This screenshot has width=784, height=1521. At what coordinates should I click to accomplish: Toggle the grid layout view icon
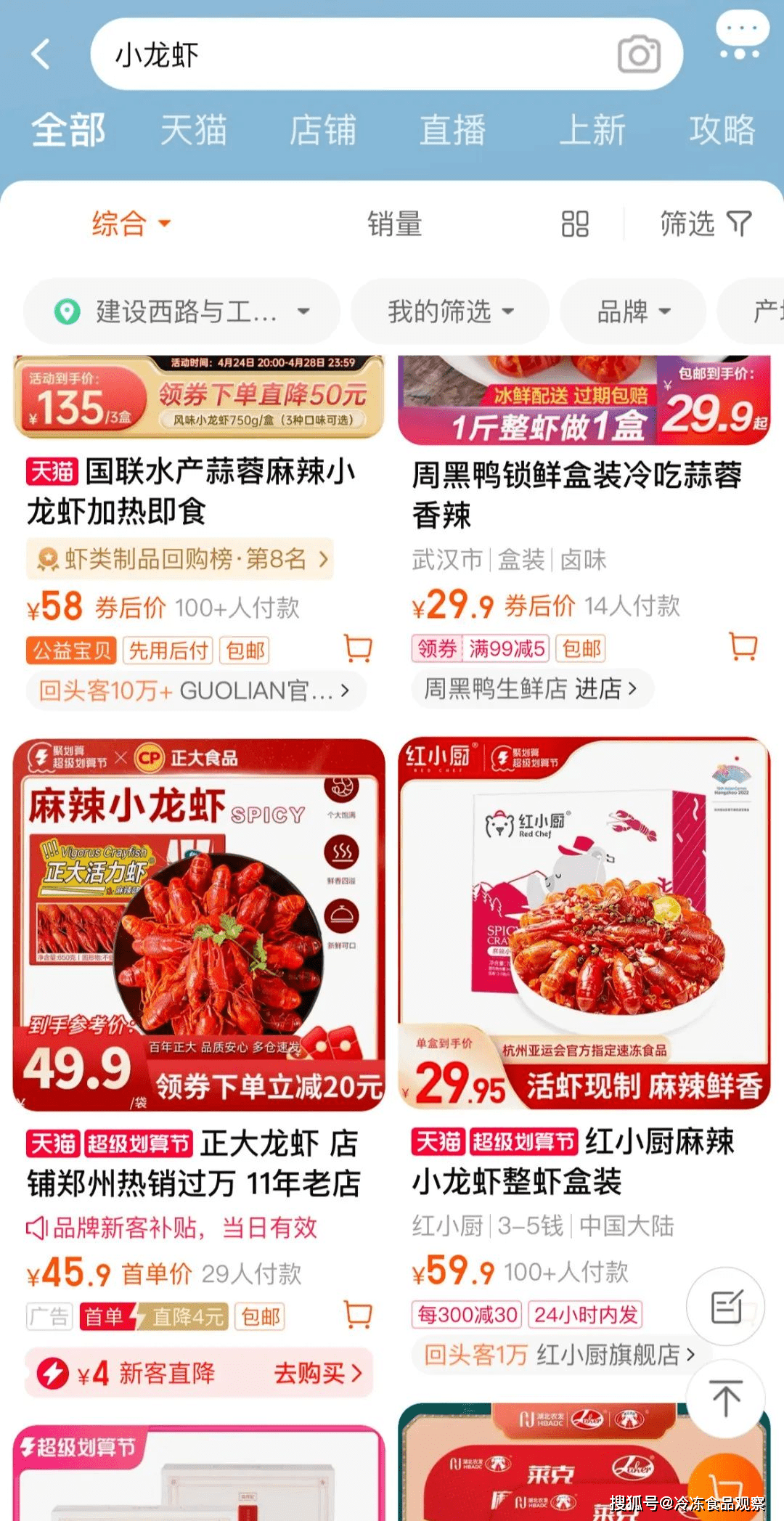click(x=575, y=224)
